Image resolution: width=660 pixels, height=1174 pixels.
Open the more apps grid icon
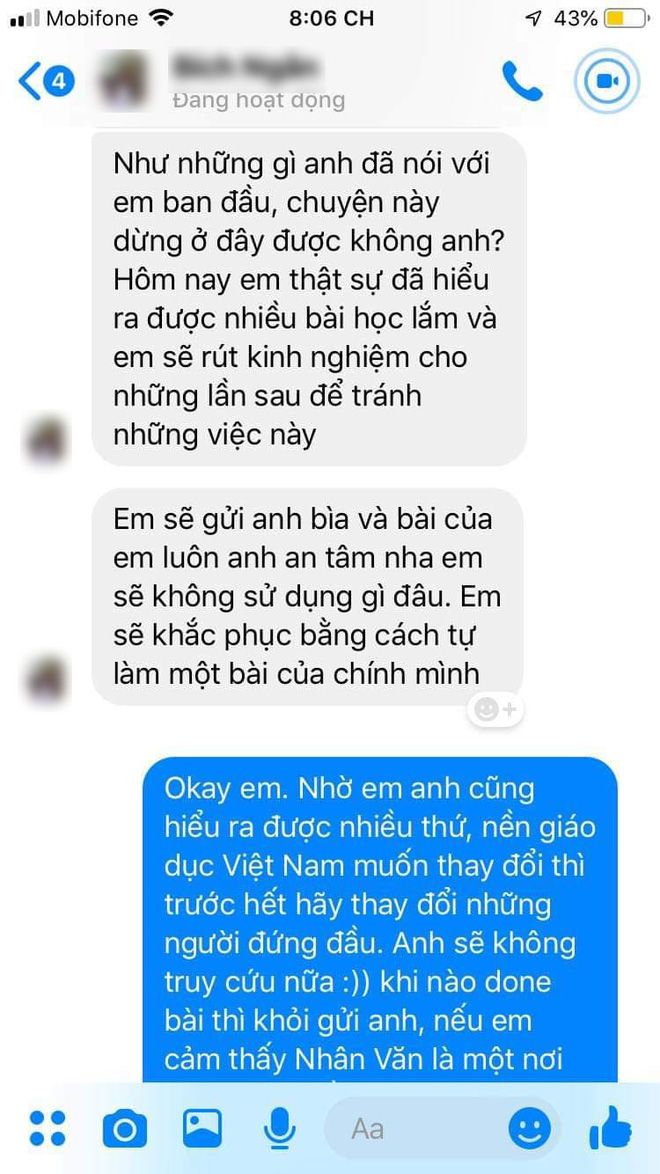coord(47,1128)
